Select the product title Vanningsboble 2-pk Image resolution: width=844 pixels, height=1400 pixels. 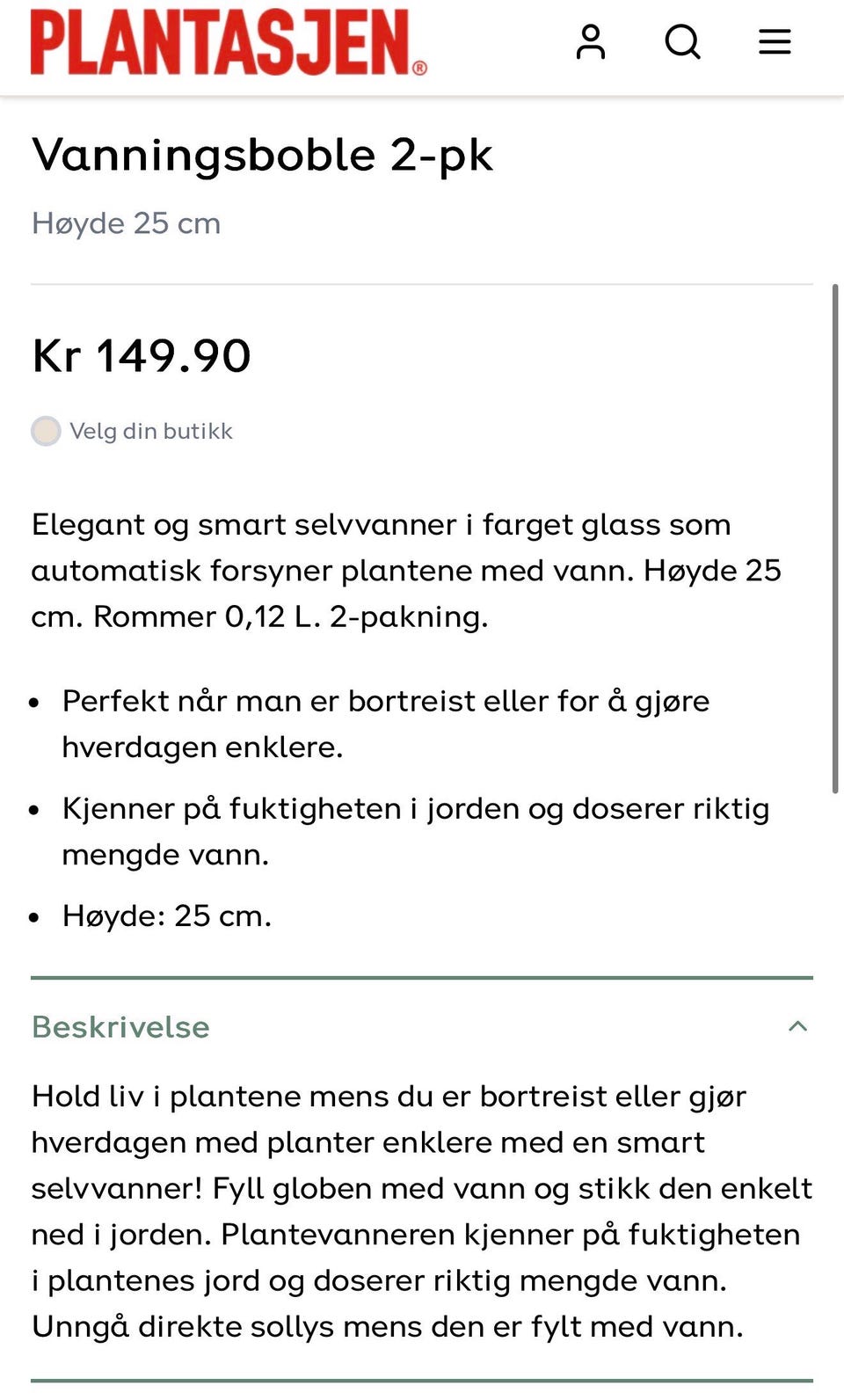[262, 154]
